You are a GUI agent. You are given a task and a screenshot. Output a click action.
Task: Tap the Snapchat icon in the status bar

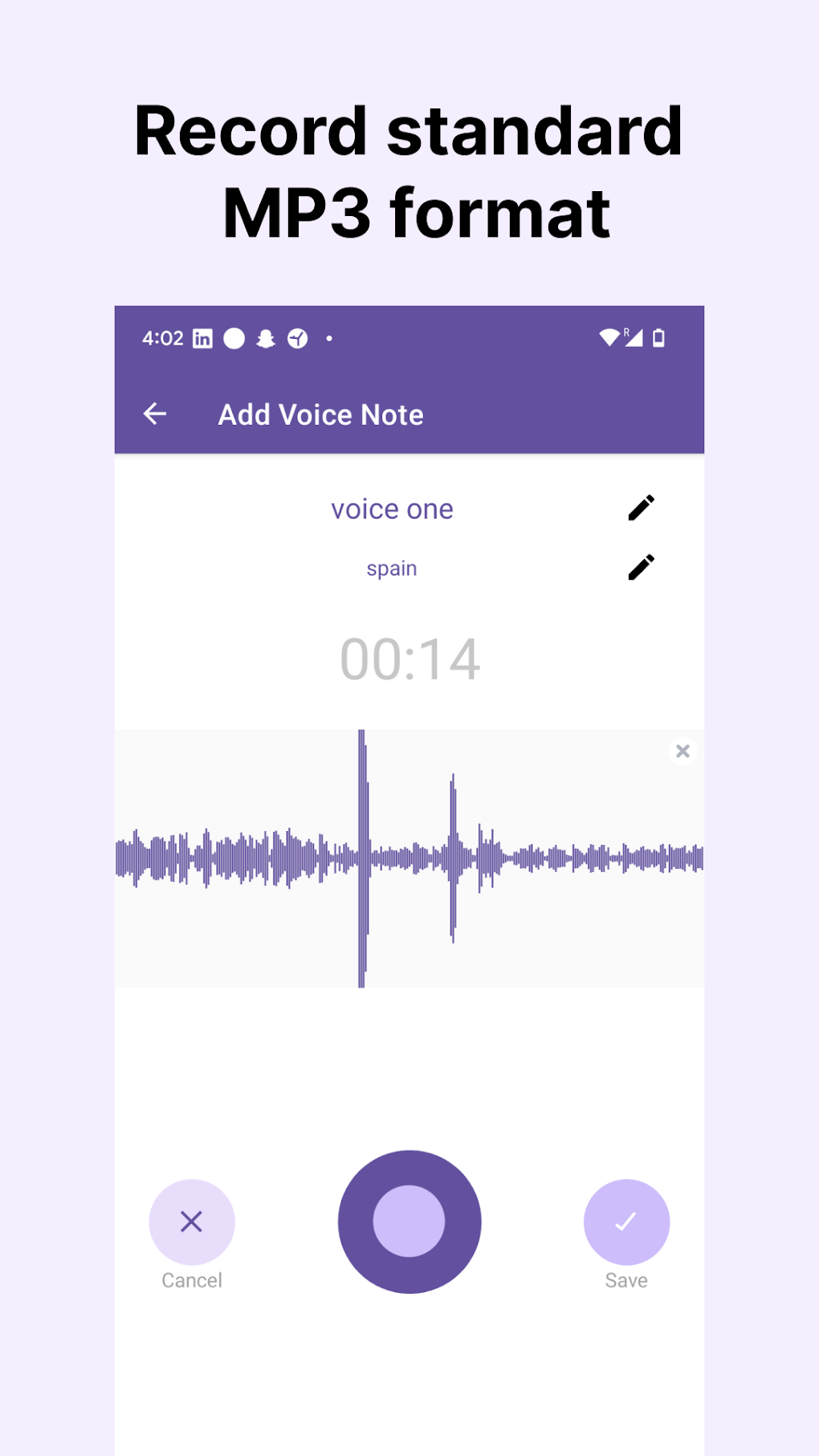266,338
